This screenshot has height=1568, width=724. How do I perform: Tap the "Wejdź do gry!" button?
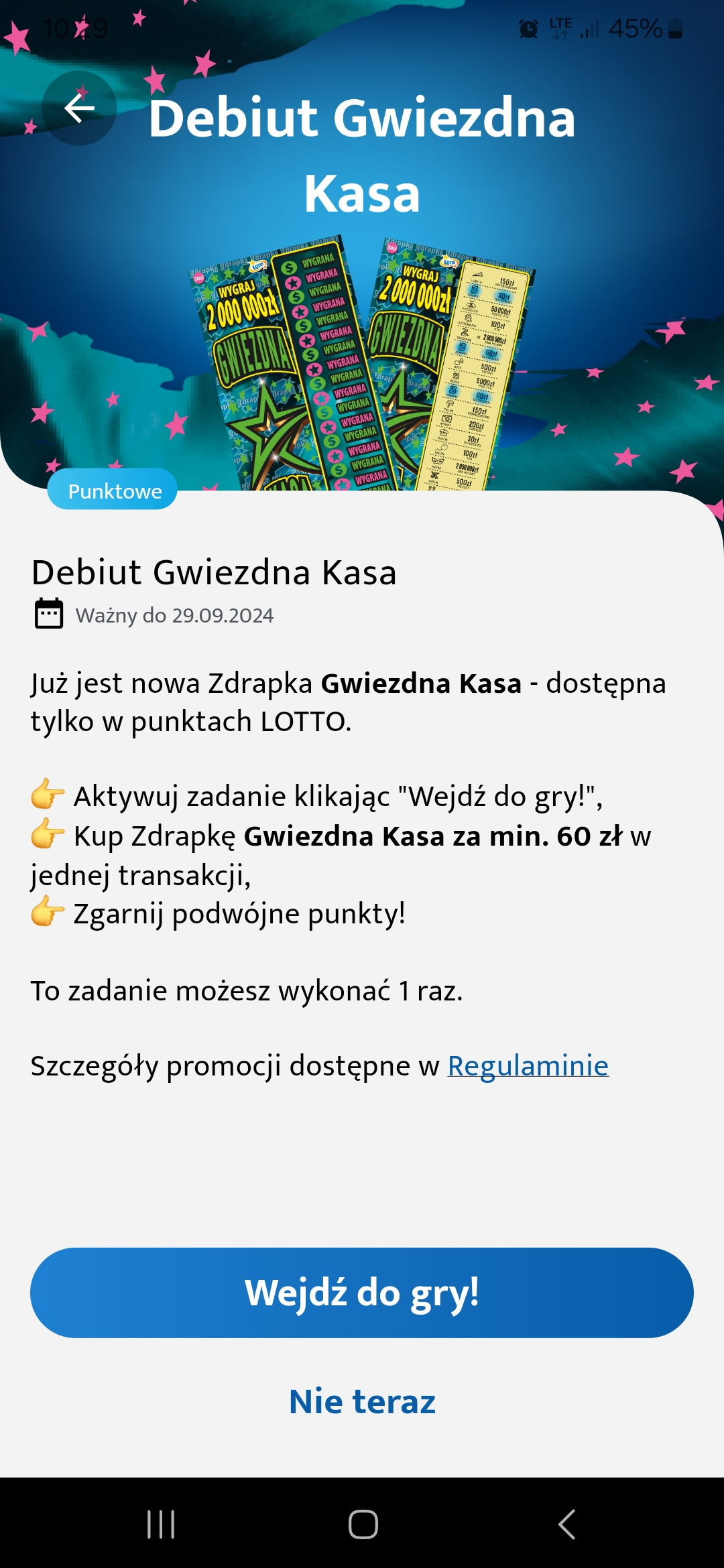click(x=362, y=1293)
